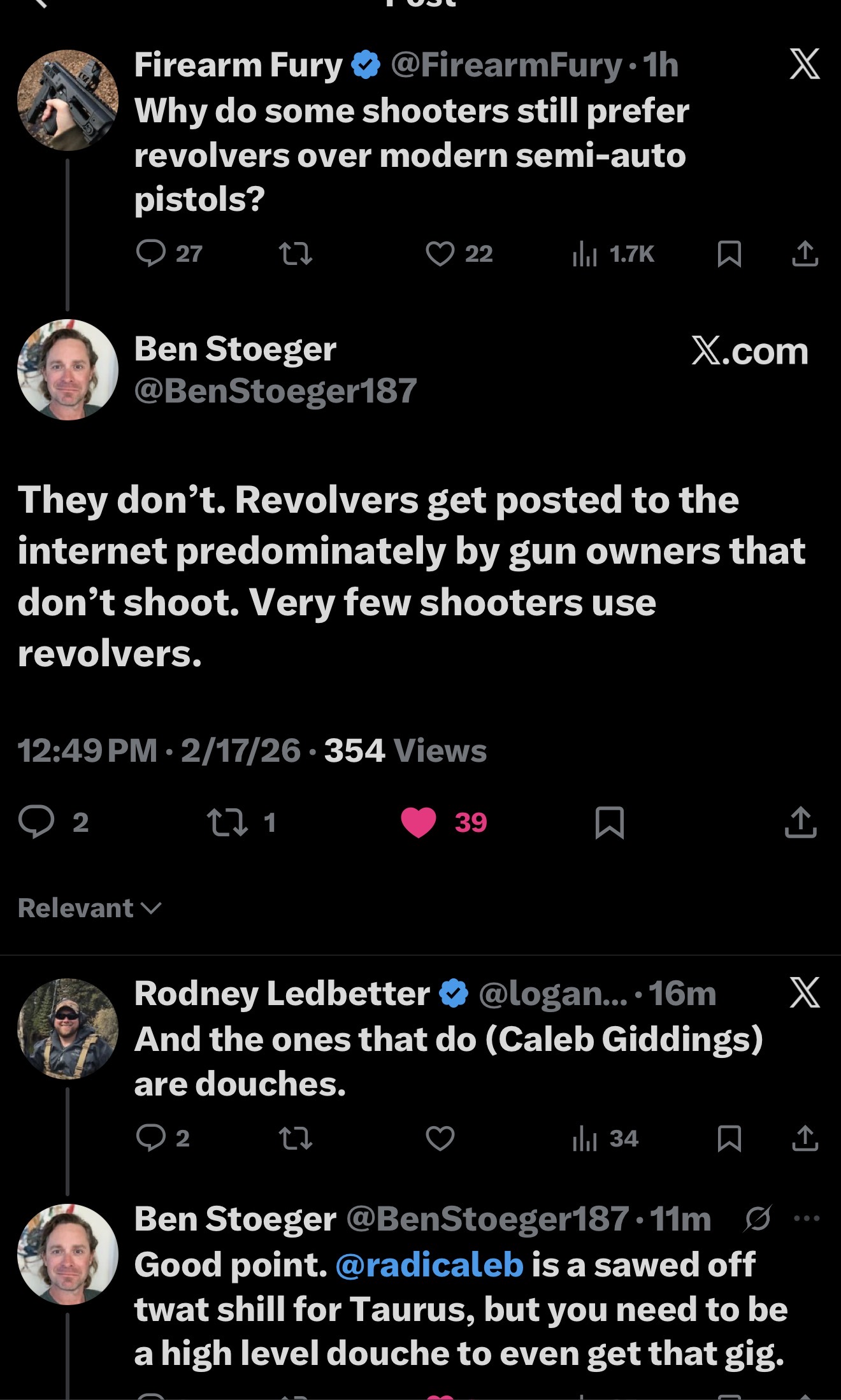Share Ben Stoeger's main post
Viewport: 841px width, 1400px height.
point(800,822)
